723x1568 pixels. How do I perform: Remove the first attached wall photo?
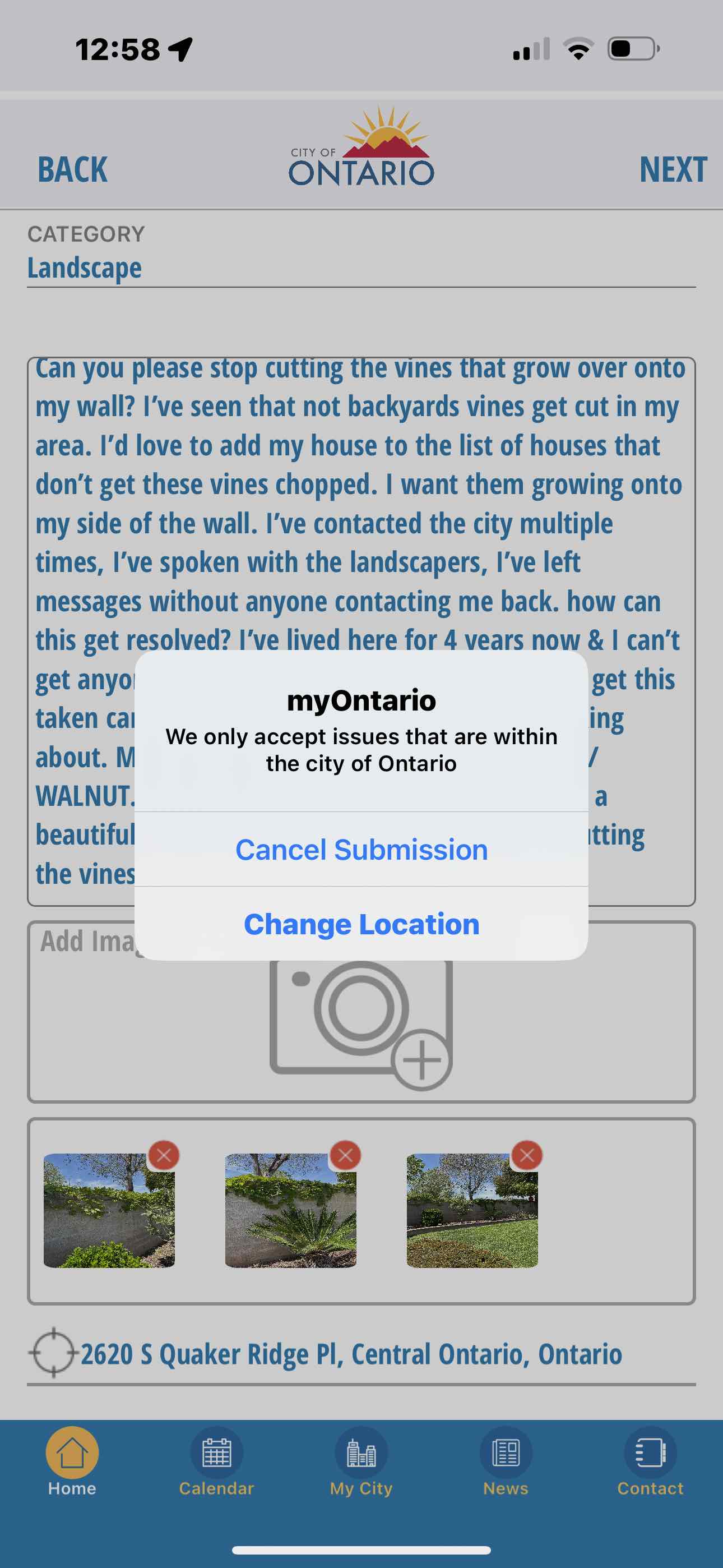[164, 1155]
